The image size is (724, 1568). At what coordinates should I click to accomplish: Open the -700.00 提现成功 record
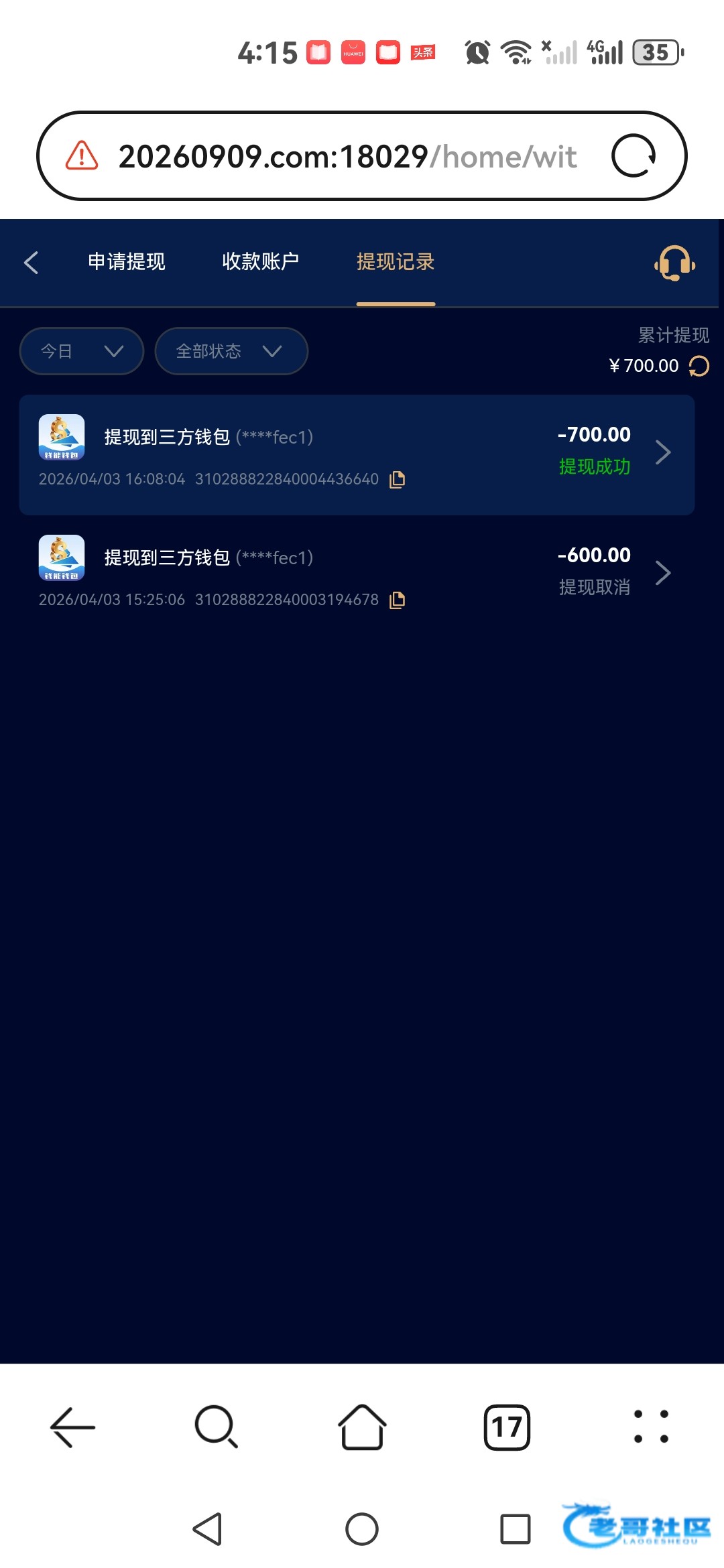[357, 454]
